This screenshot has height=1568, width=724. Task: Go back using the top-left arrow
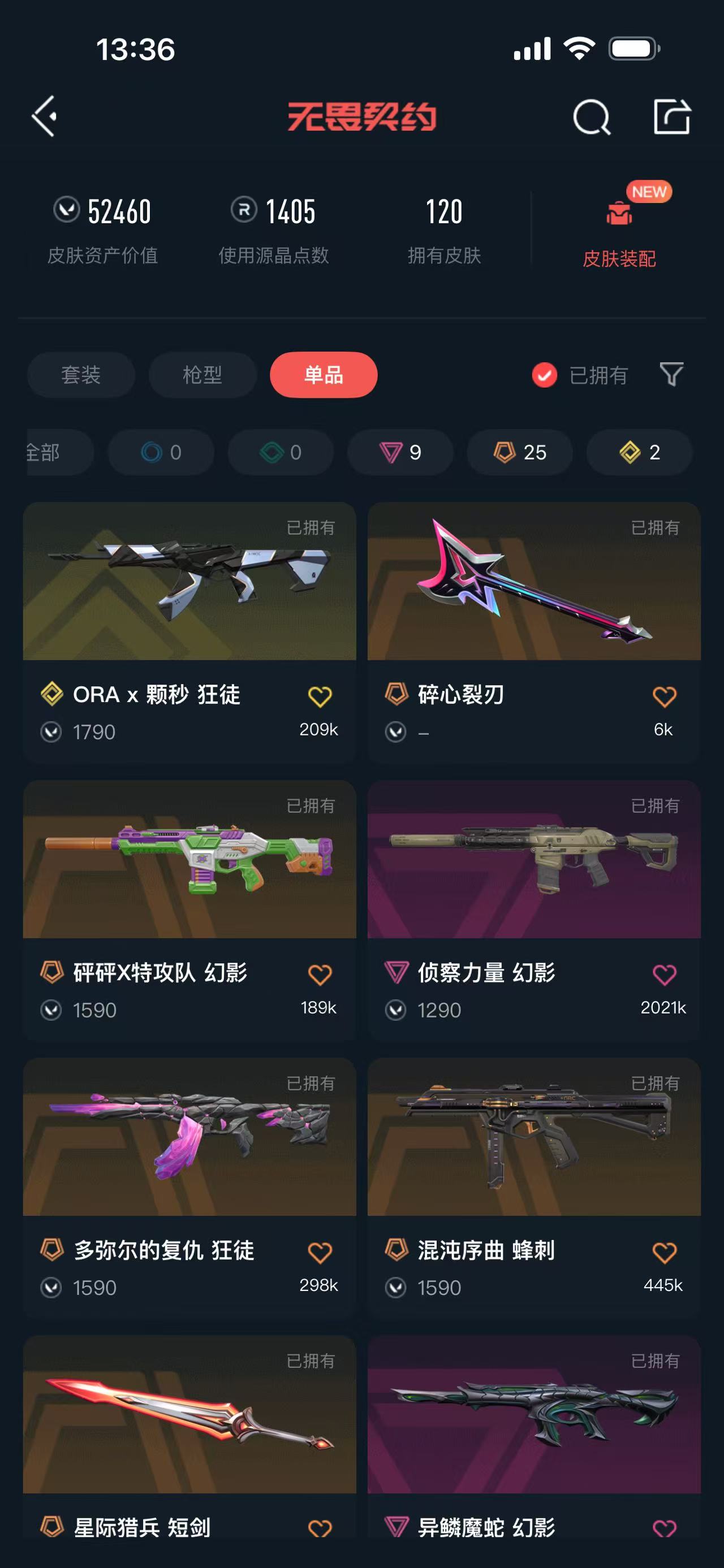[45, 116]
